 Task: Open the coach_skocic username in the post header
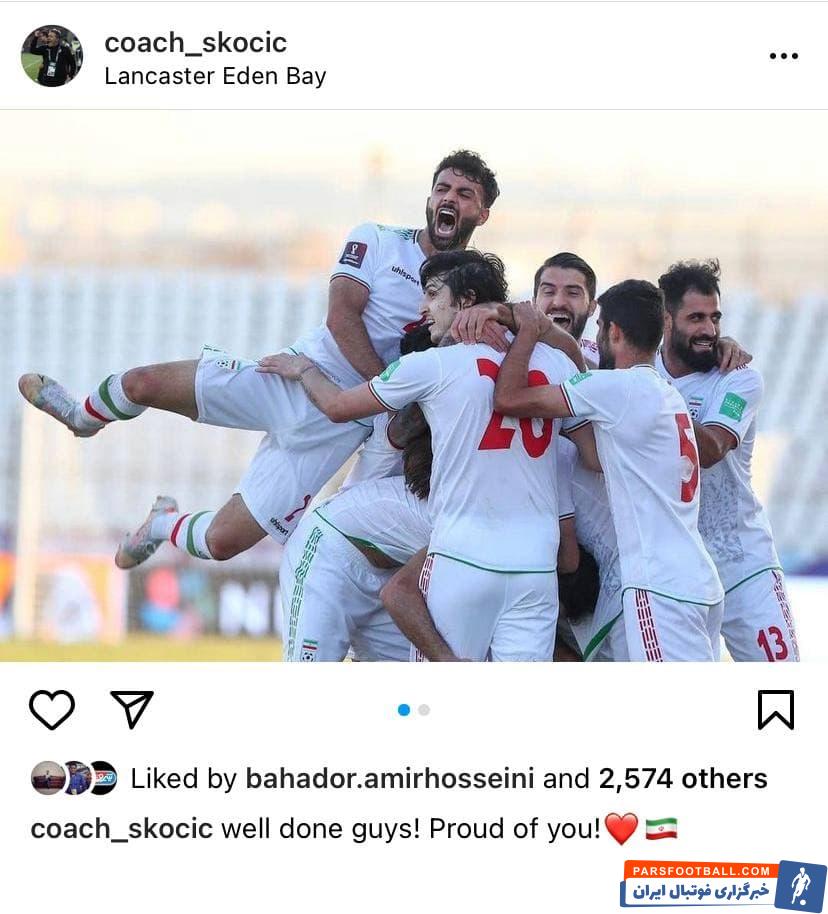195,43
